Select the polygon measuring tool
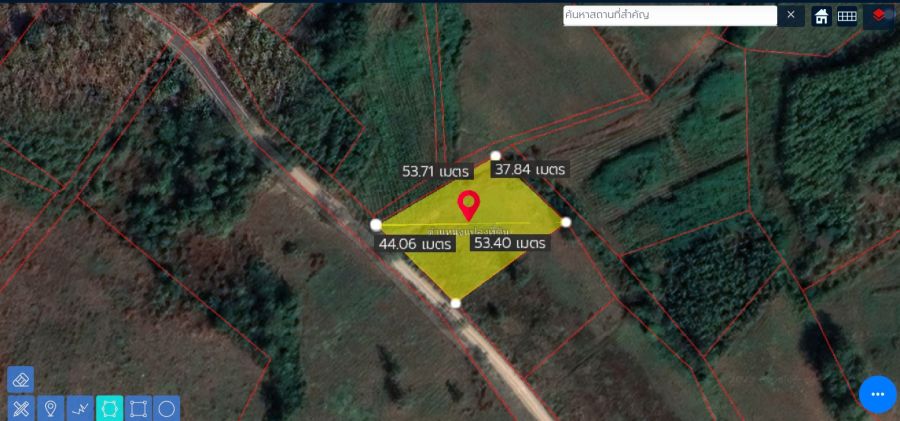This screenshot has width=900, height=421. click(109, 408)
